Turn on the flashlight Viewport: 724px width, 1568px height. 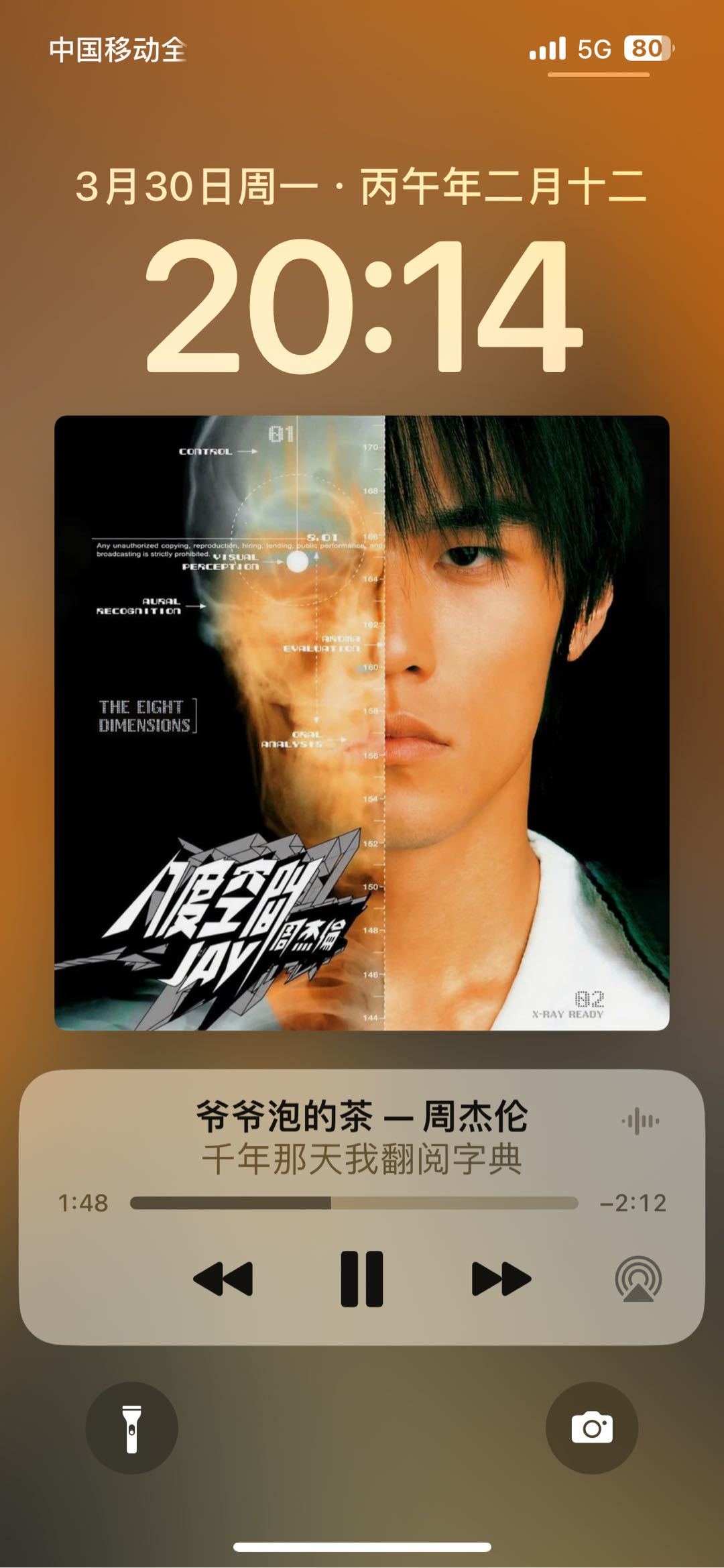tap(131, 1428)
